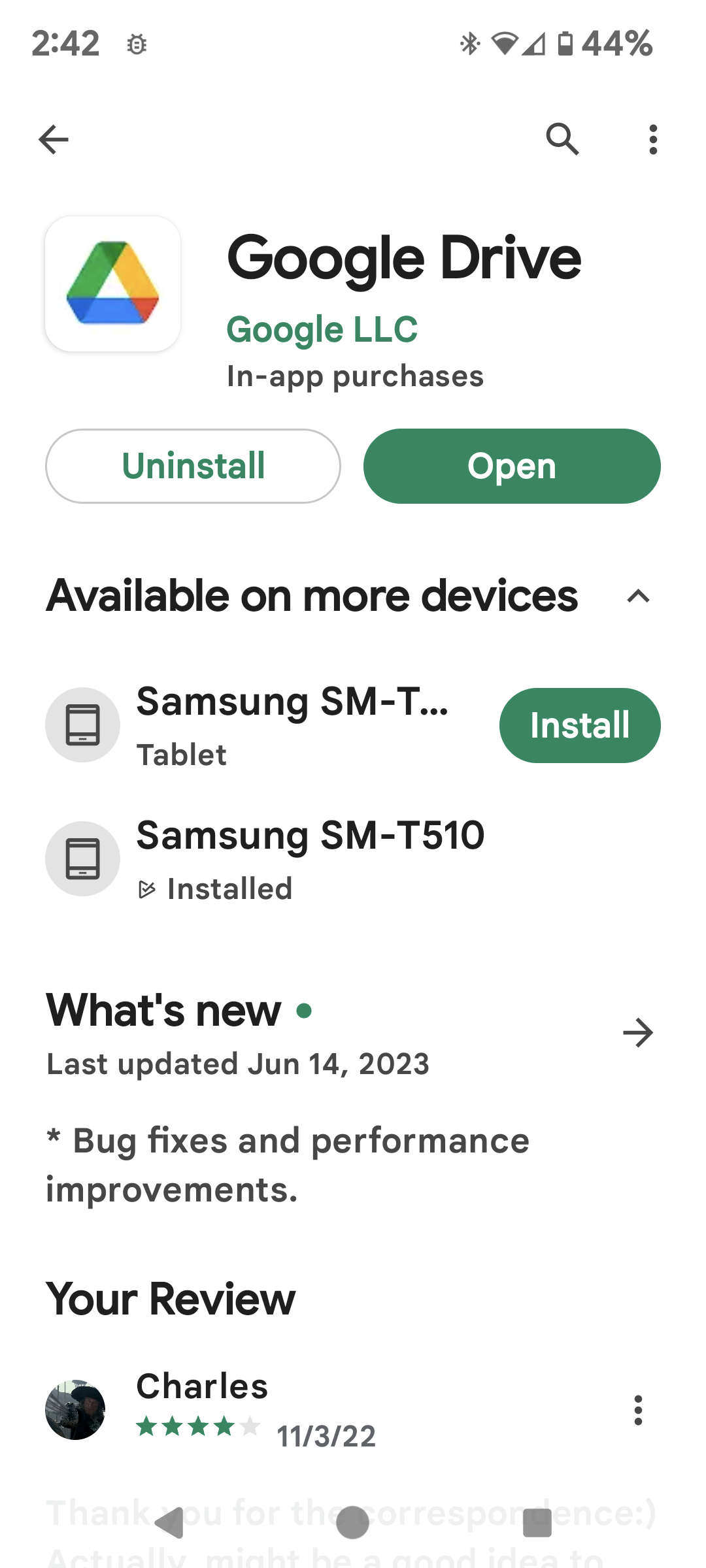
Task: Open search in the Play Store
Action: coord(562,139)
